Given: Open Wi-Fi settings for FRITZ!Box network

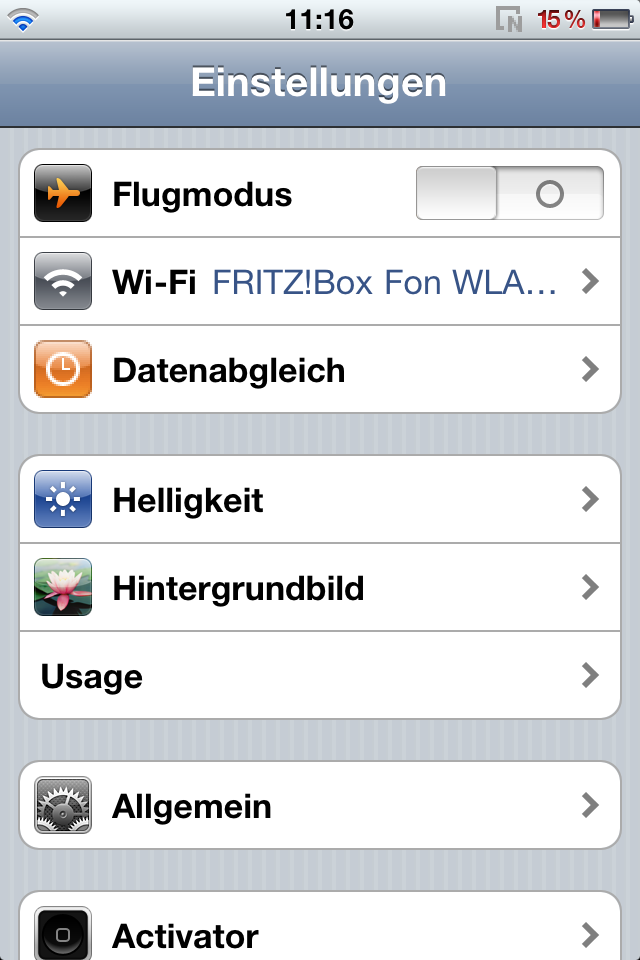Looking at the screenshot, I should pos(320,282).
